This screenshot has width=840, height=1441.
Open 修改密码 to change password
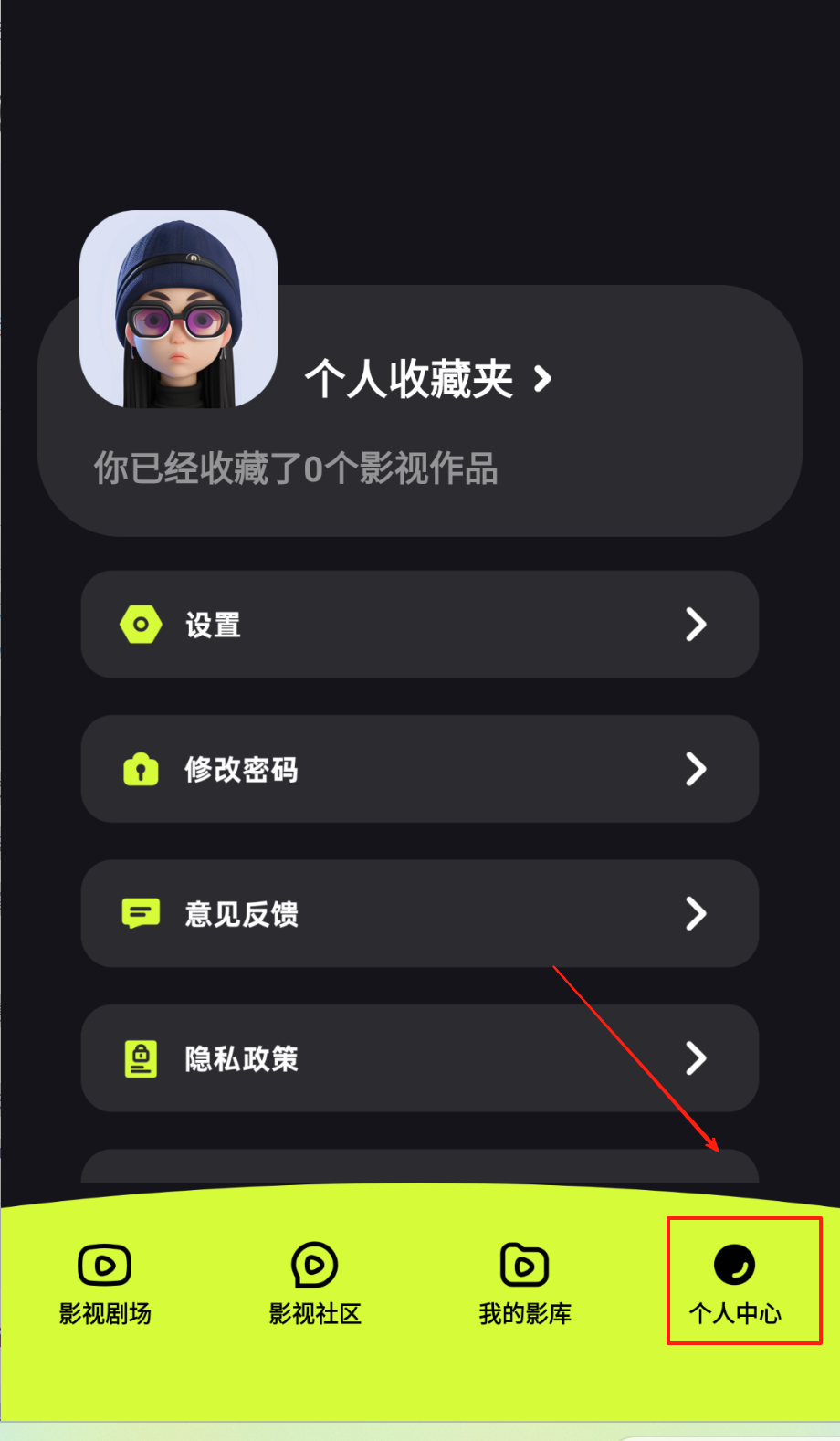click(420, 770)
